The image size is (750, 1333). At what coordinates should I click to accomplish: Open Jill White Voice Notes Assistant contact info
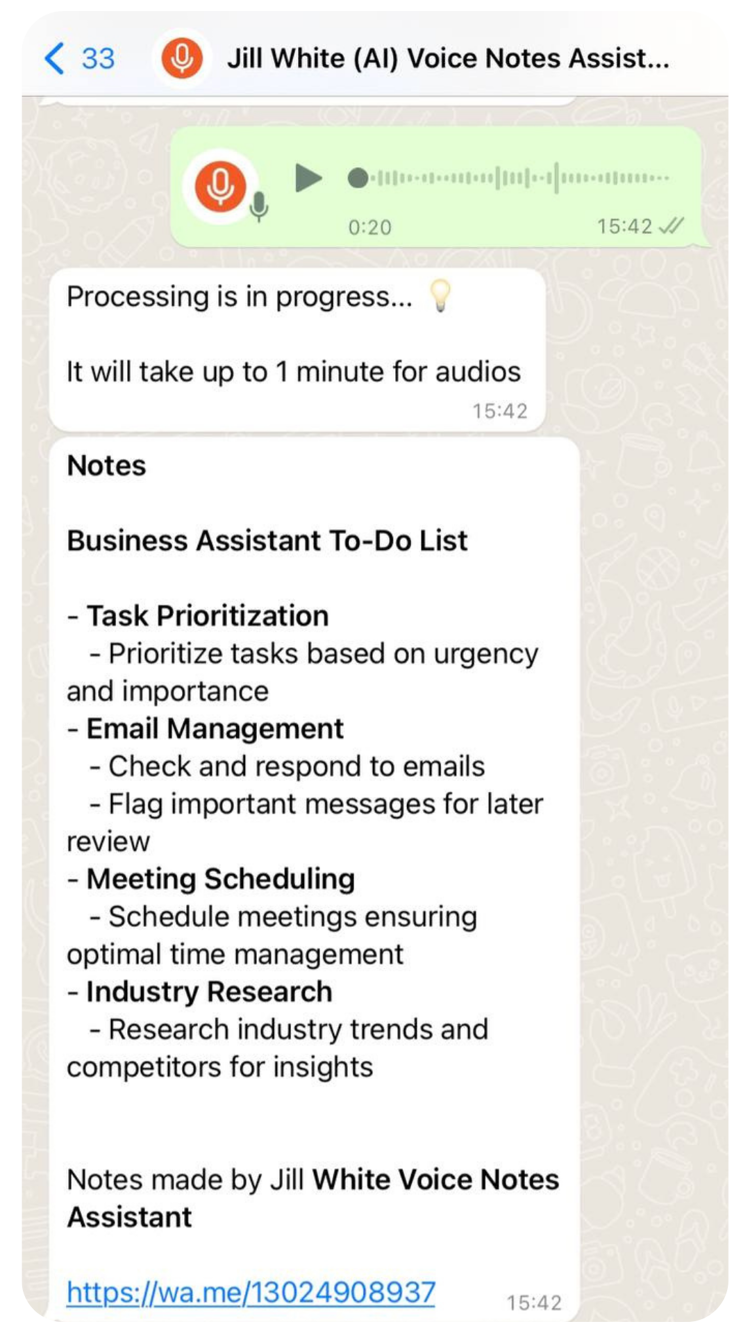pos(446,58)
